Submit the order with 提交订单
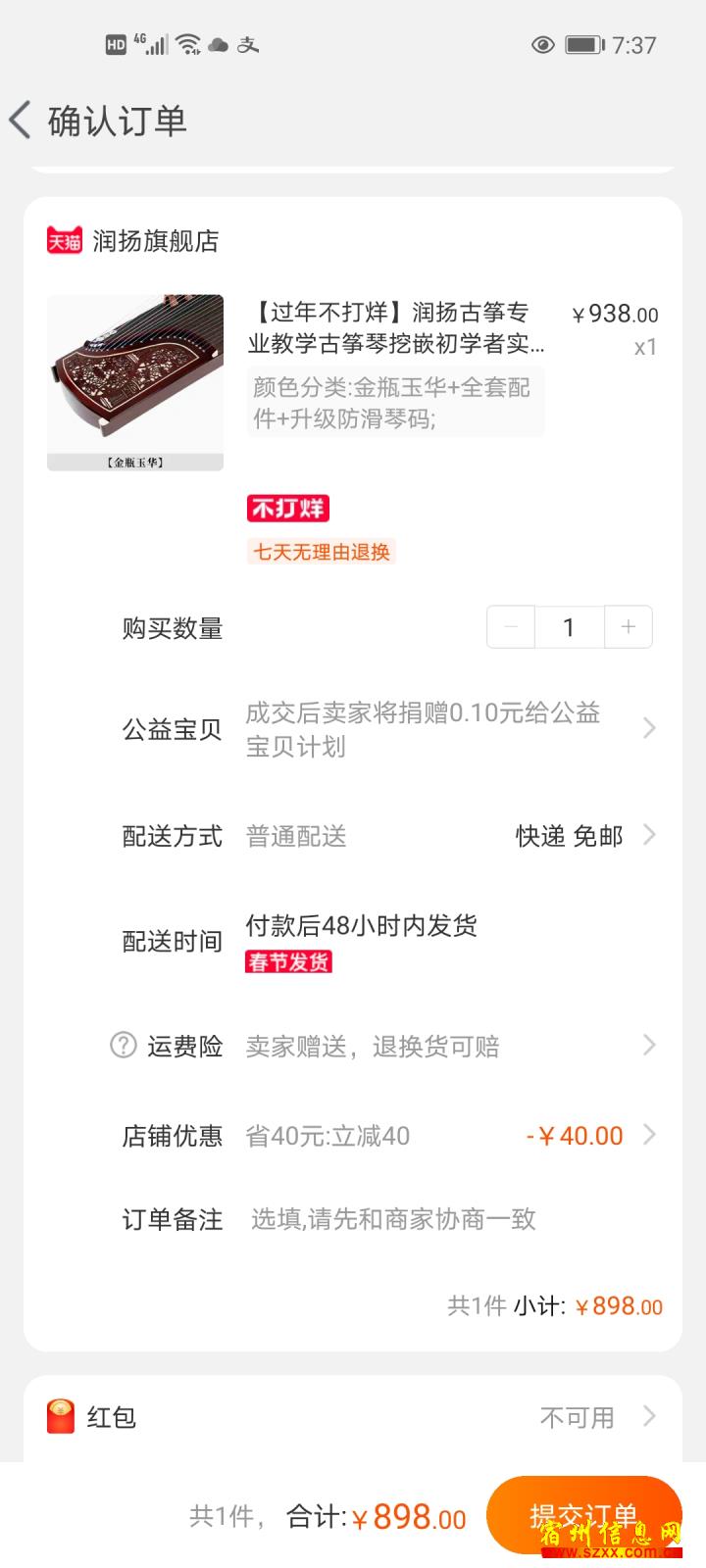The width and height of the screenshot is (706, 1568). click(x=584, y=1516)
